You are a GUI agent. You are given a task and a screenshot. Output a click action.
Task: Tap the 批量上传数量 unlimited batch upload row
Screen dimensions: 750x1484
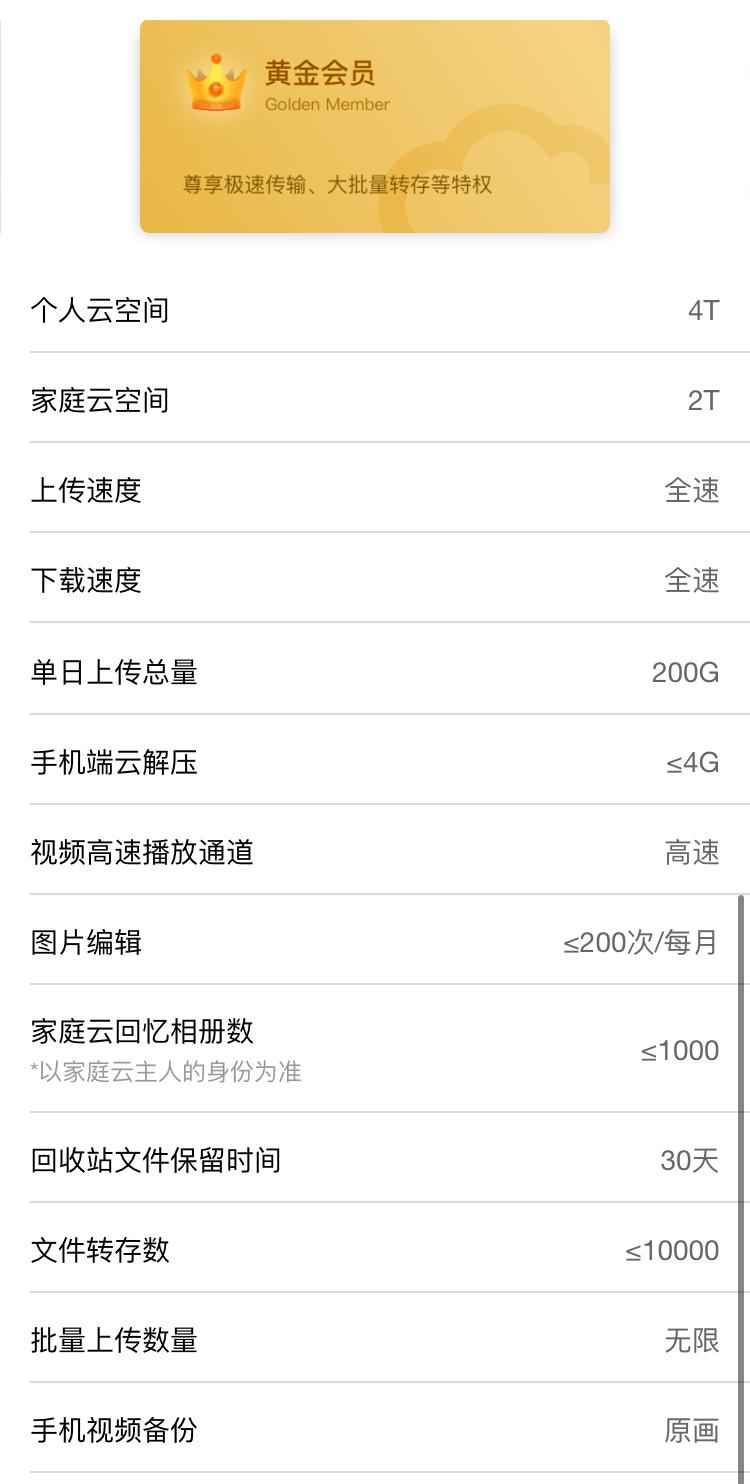(x=375, y=1341)
